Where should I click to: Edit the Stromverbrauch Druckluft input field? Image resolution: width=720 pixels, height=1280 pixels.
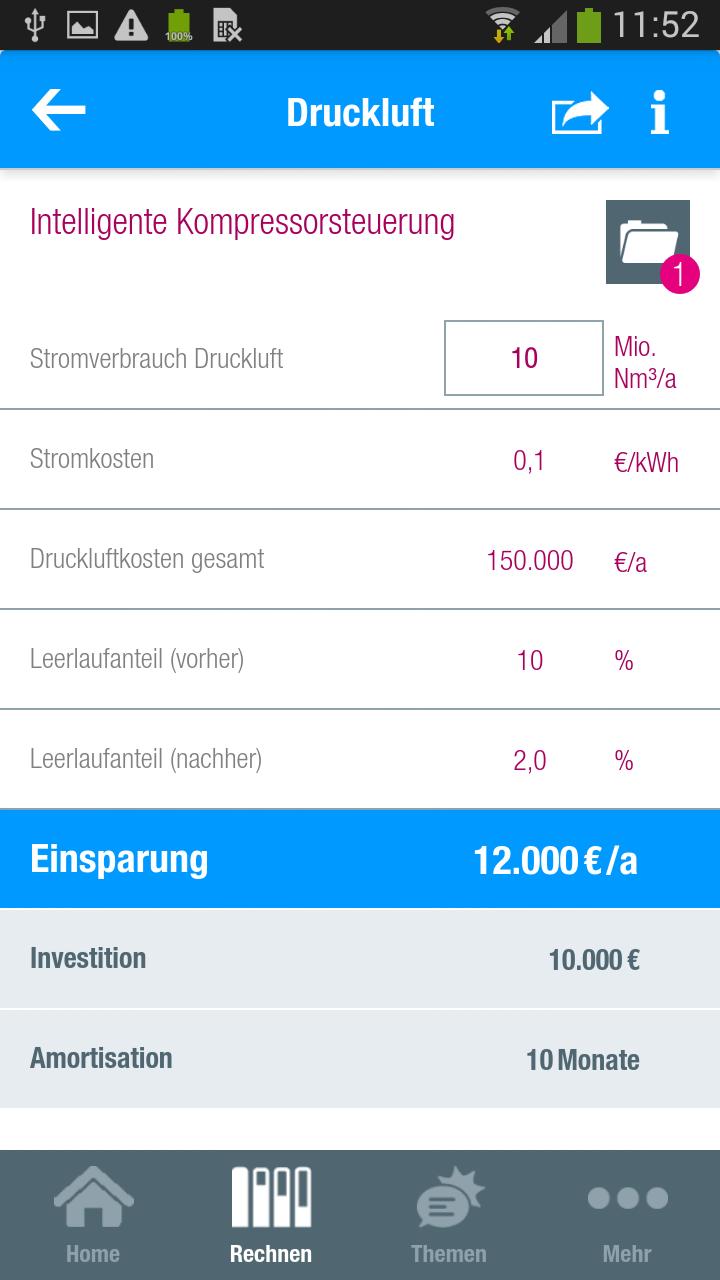coord(524,358)
